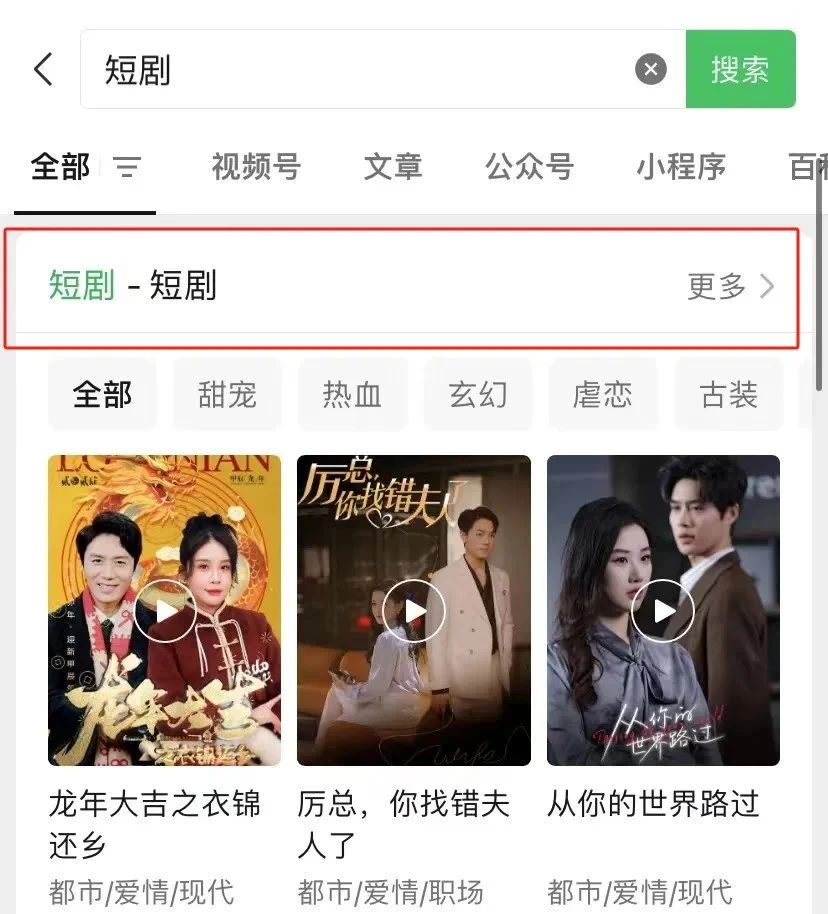Screen dimensions: 828x914
Task: Select the 热血 category chip
Action: tap(352, 395)
